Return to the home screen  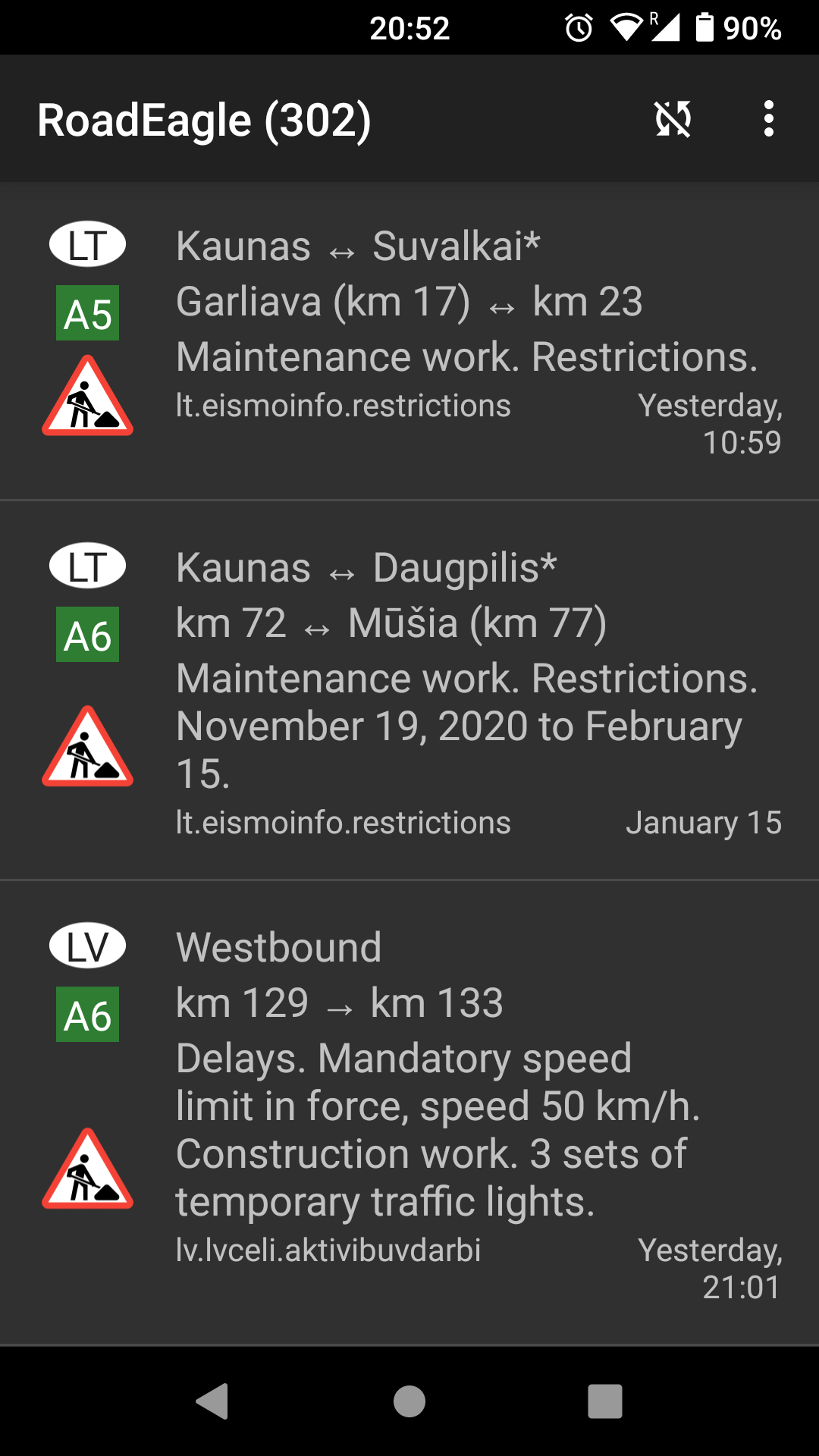[409, 1401]
